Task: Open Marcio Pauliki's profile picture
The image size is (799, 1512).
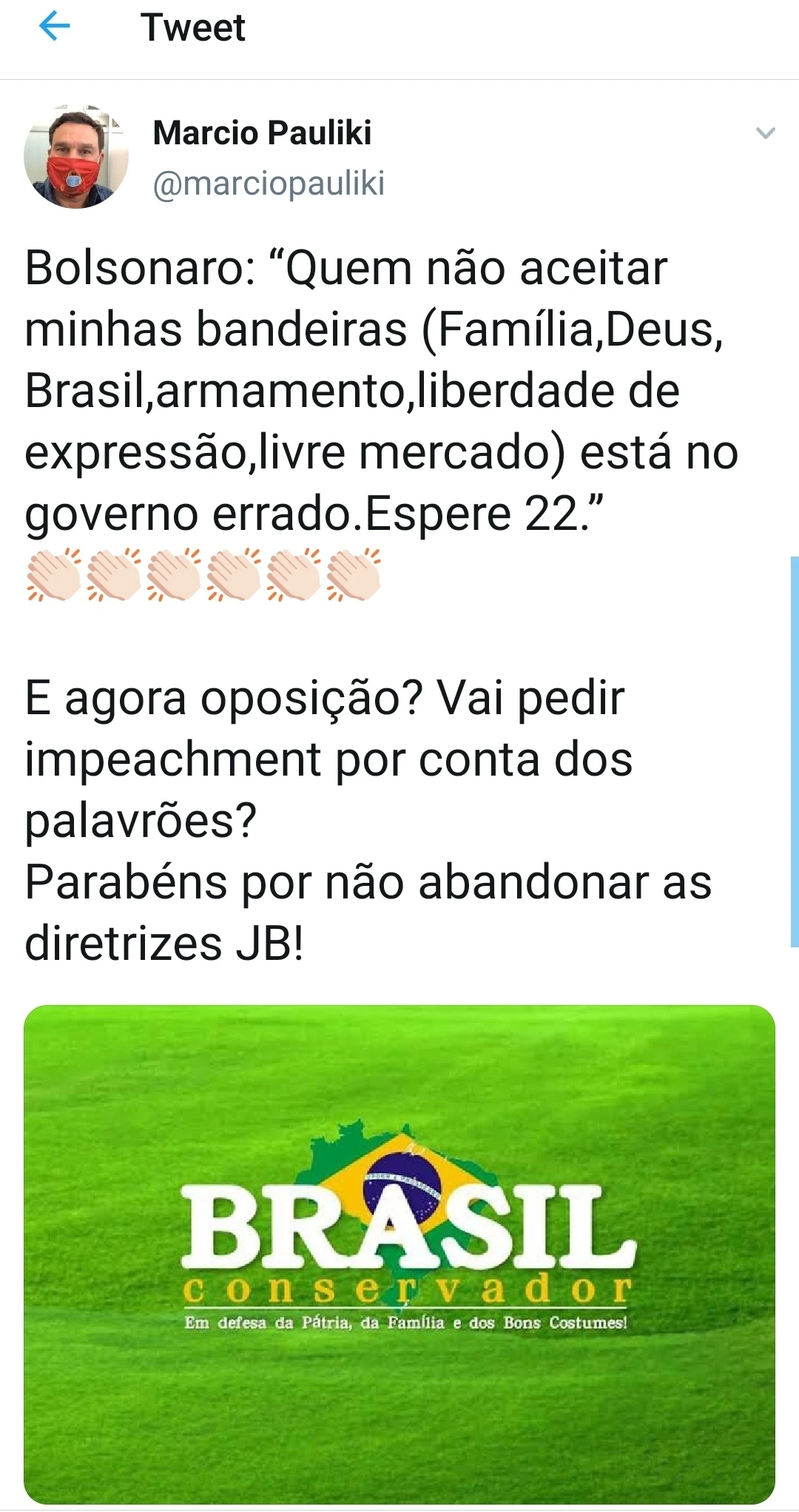Action: click(x=76, y=156)
